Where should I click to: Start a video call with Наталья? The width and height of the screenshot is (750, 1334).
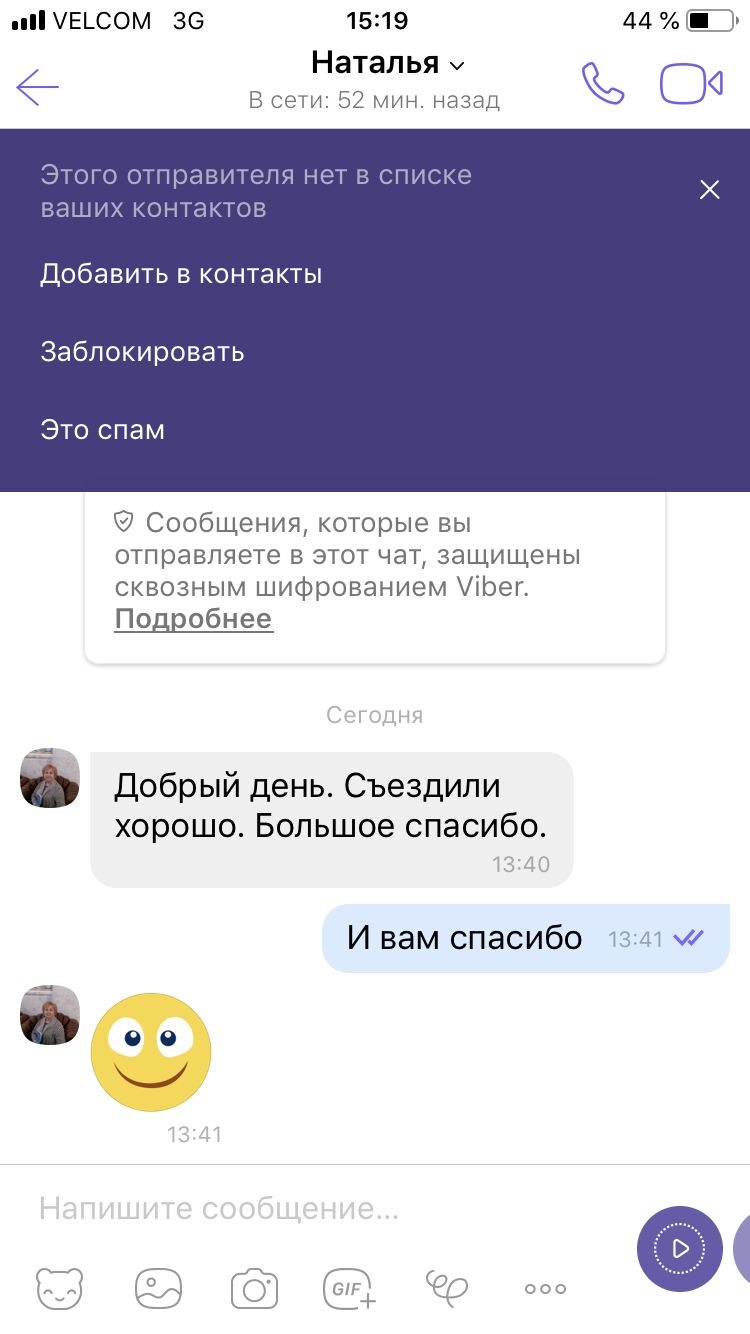(690, 84)
